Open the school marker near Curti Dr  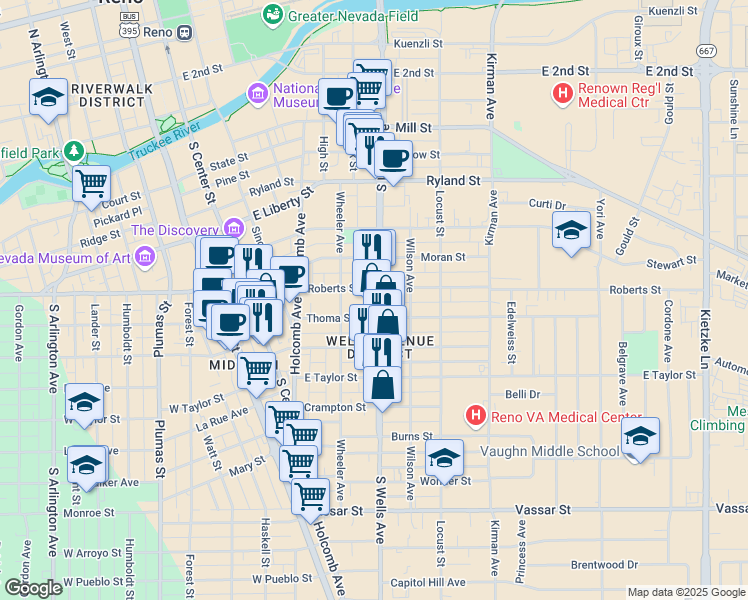(571, 231)
